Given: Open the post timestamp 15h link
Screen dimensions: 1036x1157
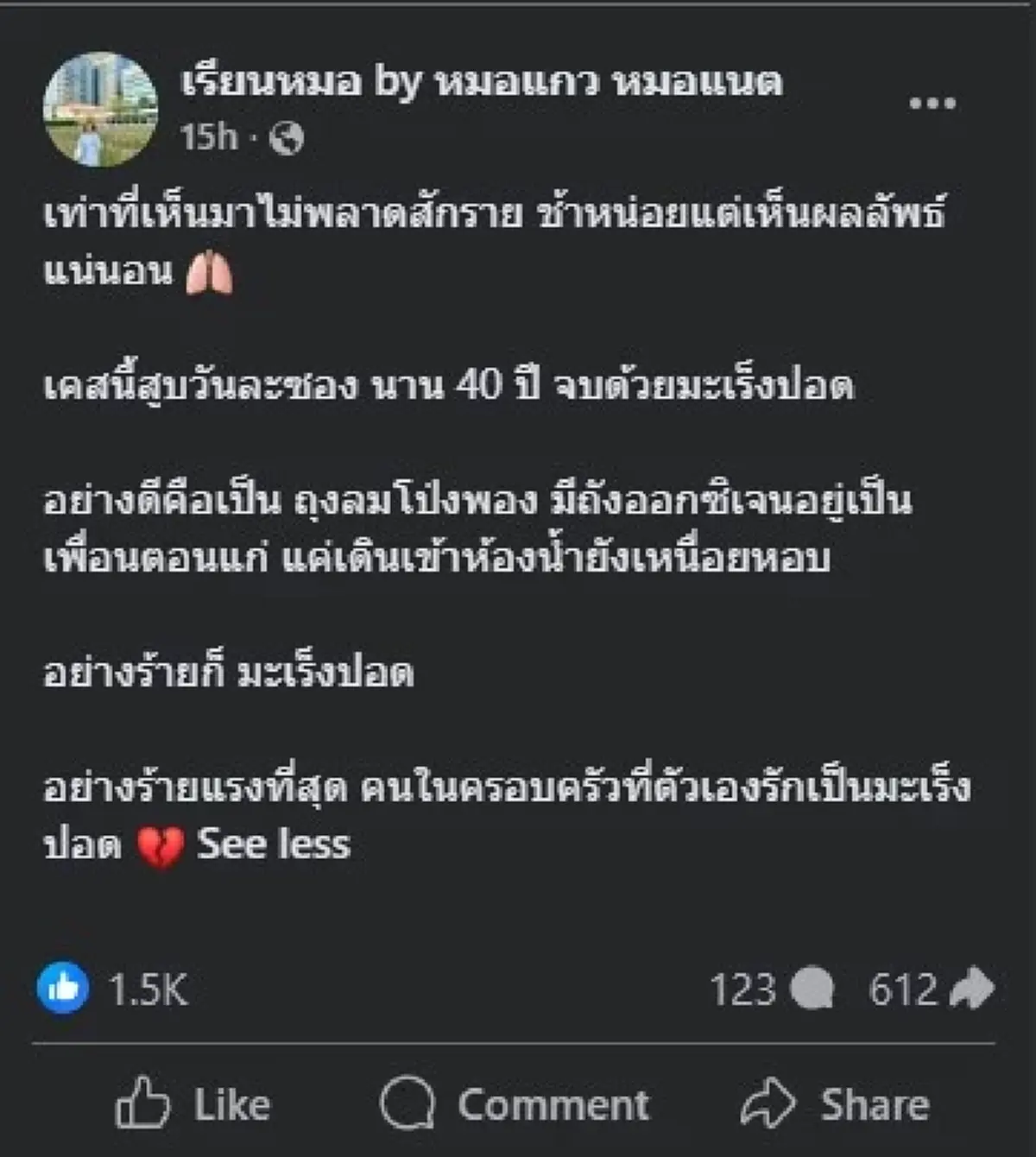Looking at the screenshot, I should [211, 136].
